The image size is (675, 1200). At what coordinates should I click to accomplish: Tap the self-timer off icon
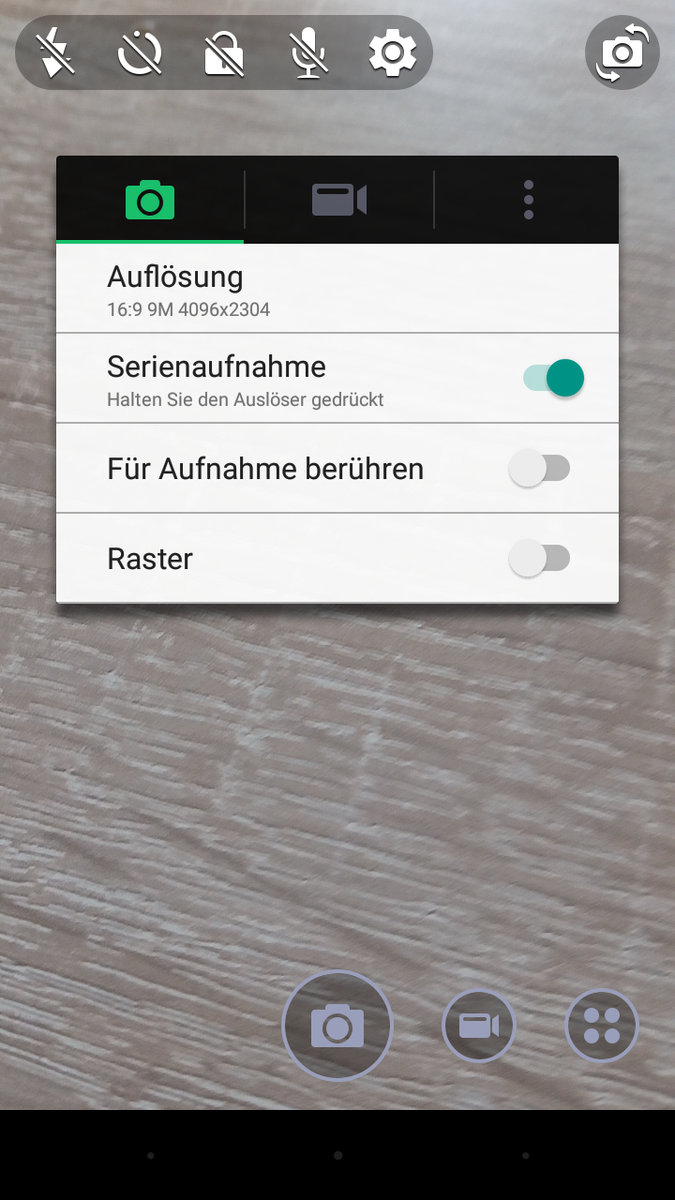pyautogui.click(x=140, y=53)
